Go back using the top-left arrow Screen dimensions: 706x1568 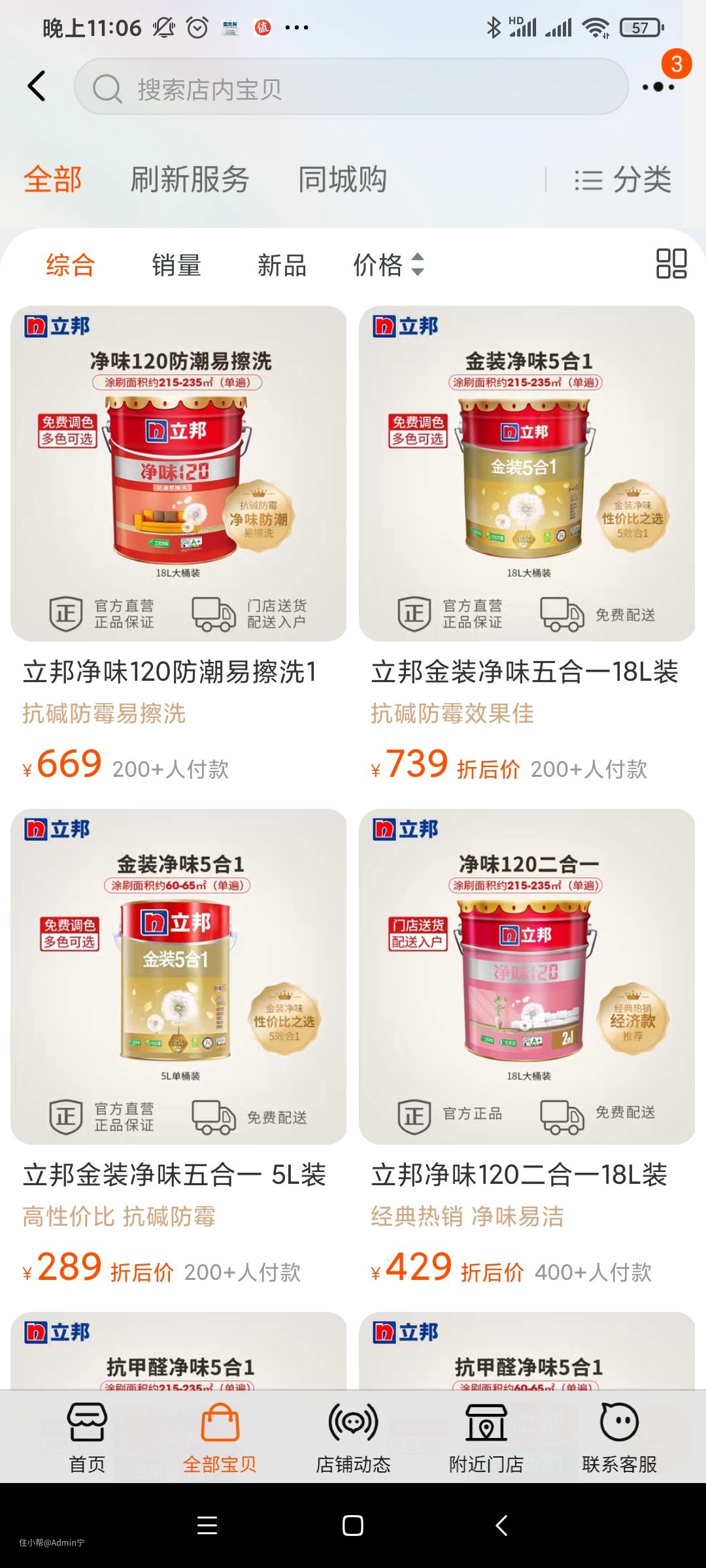pyautogui.click(x=37, y=86)
